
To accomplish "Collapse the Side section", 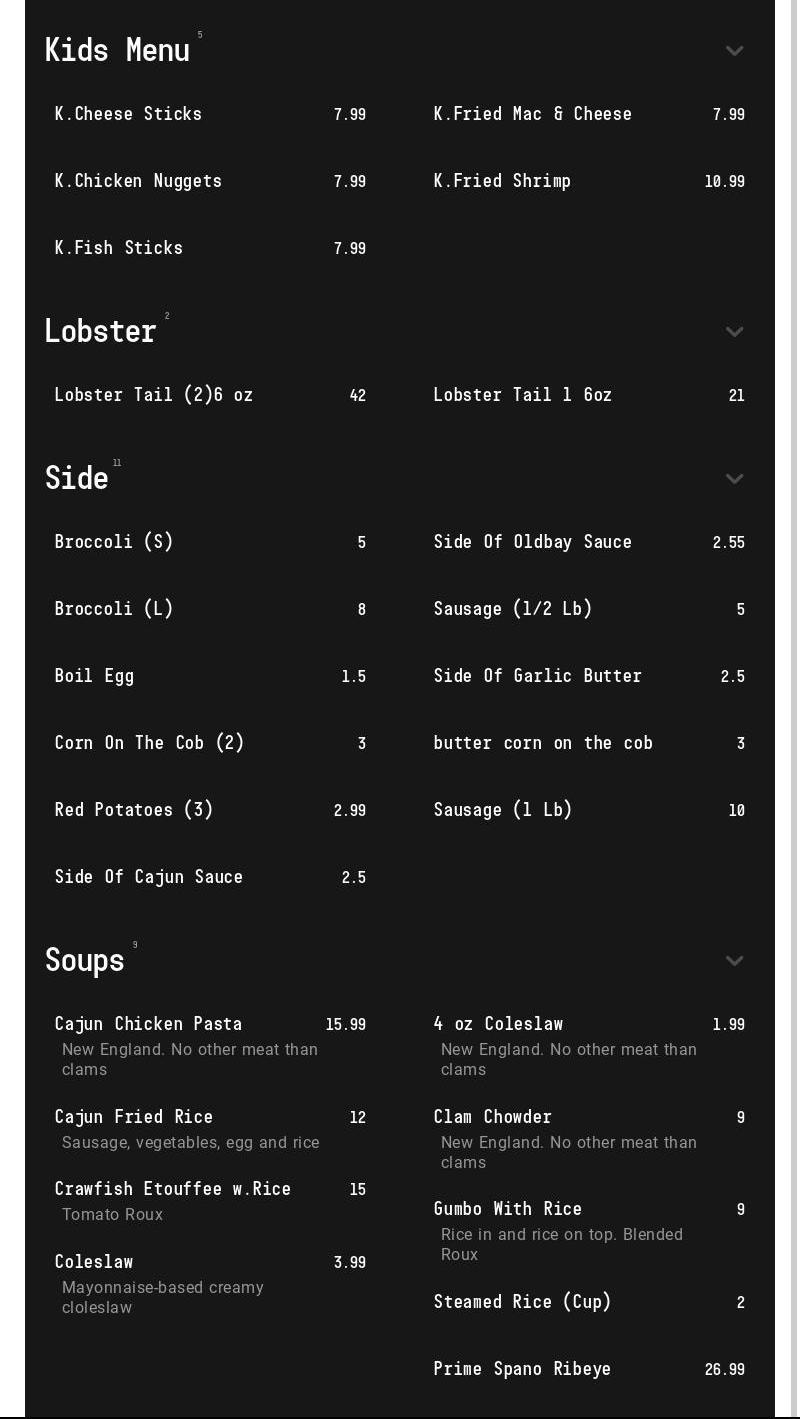I will click(x=734, y=479).
